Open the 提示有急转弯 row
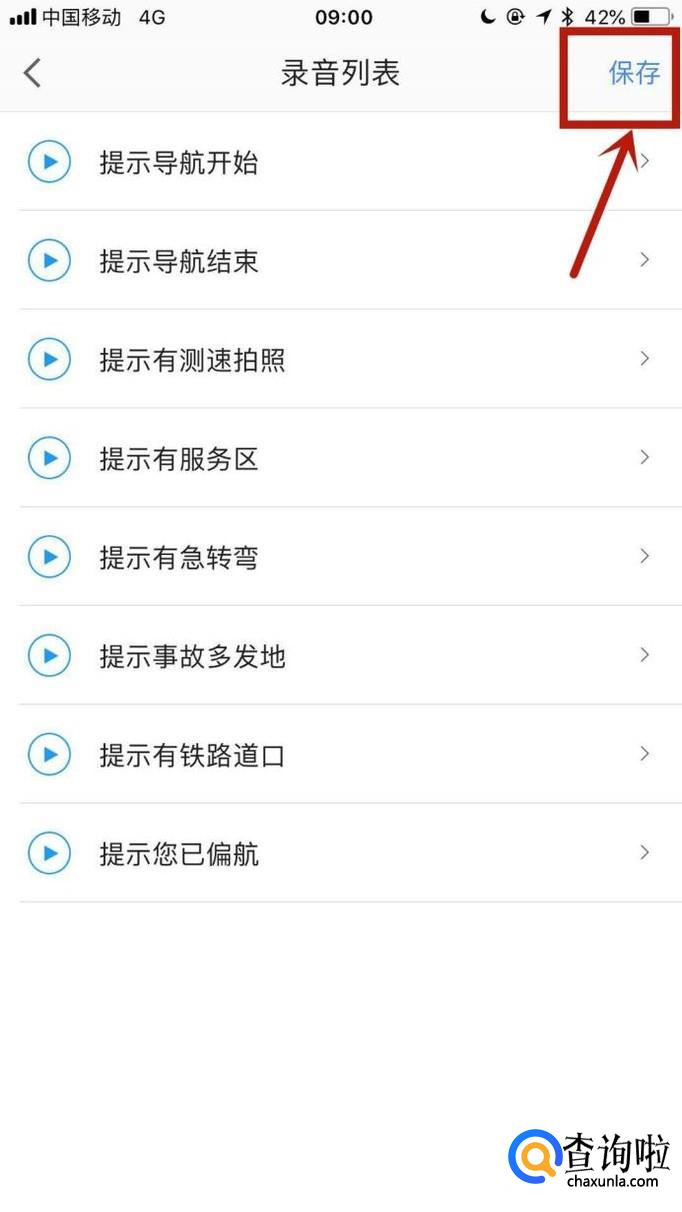This screenshot has width=682, height=1212. 340,557
